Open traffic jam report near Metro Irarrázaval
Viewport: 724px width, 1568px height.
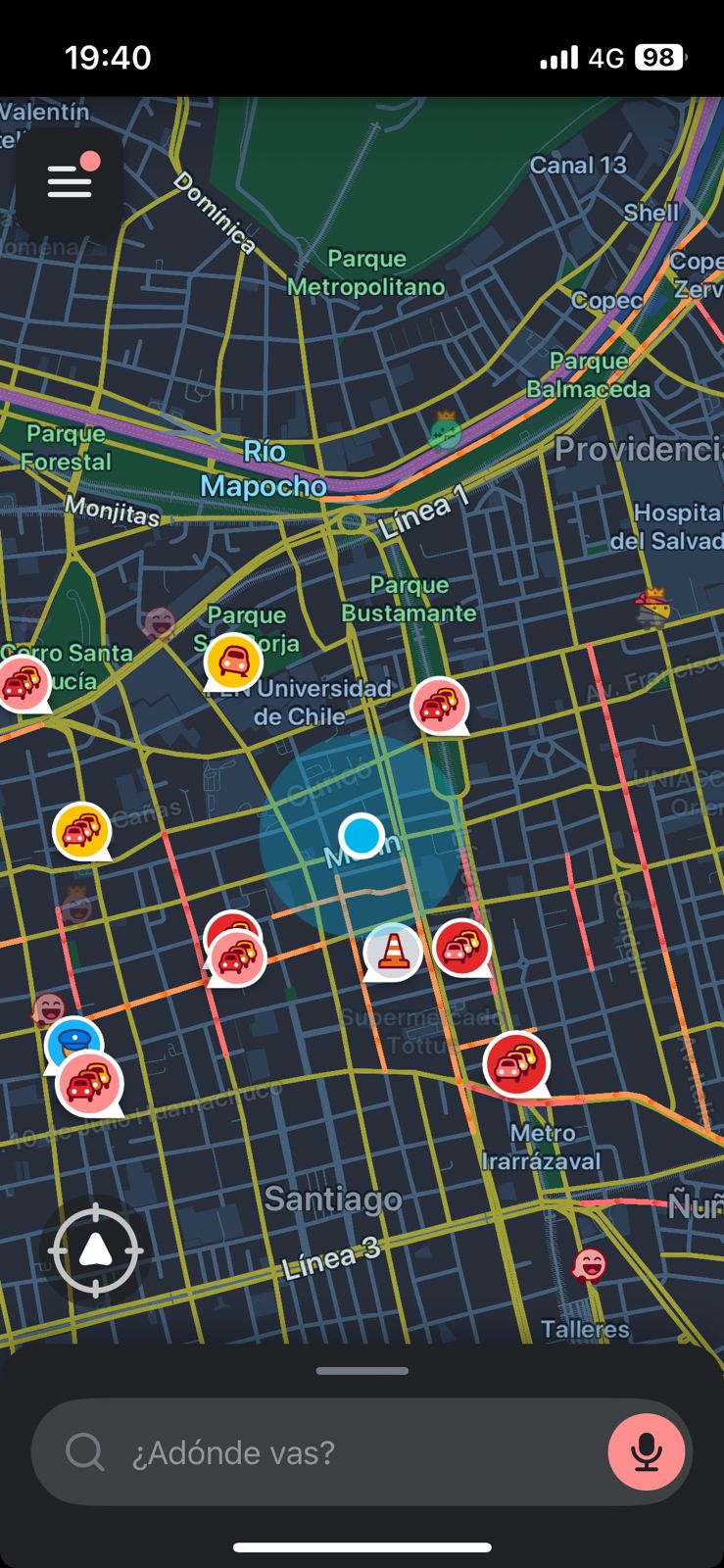click(x=515, y=1063)
